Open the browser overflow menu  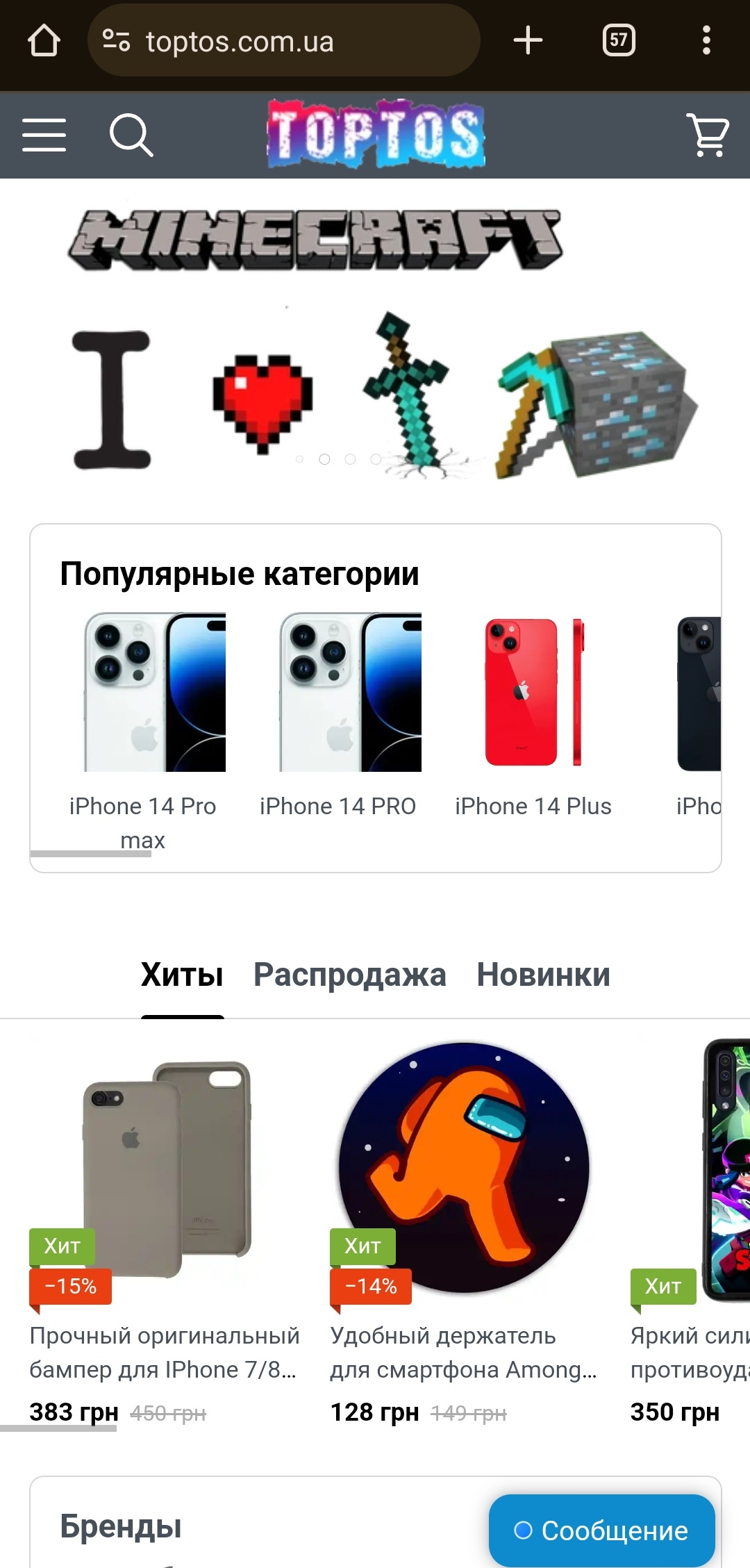706,40
